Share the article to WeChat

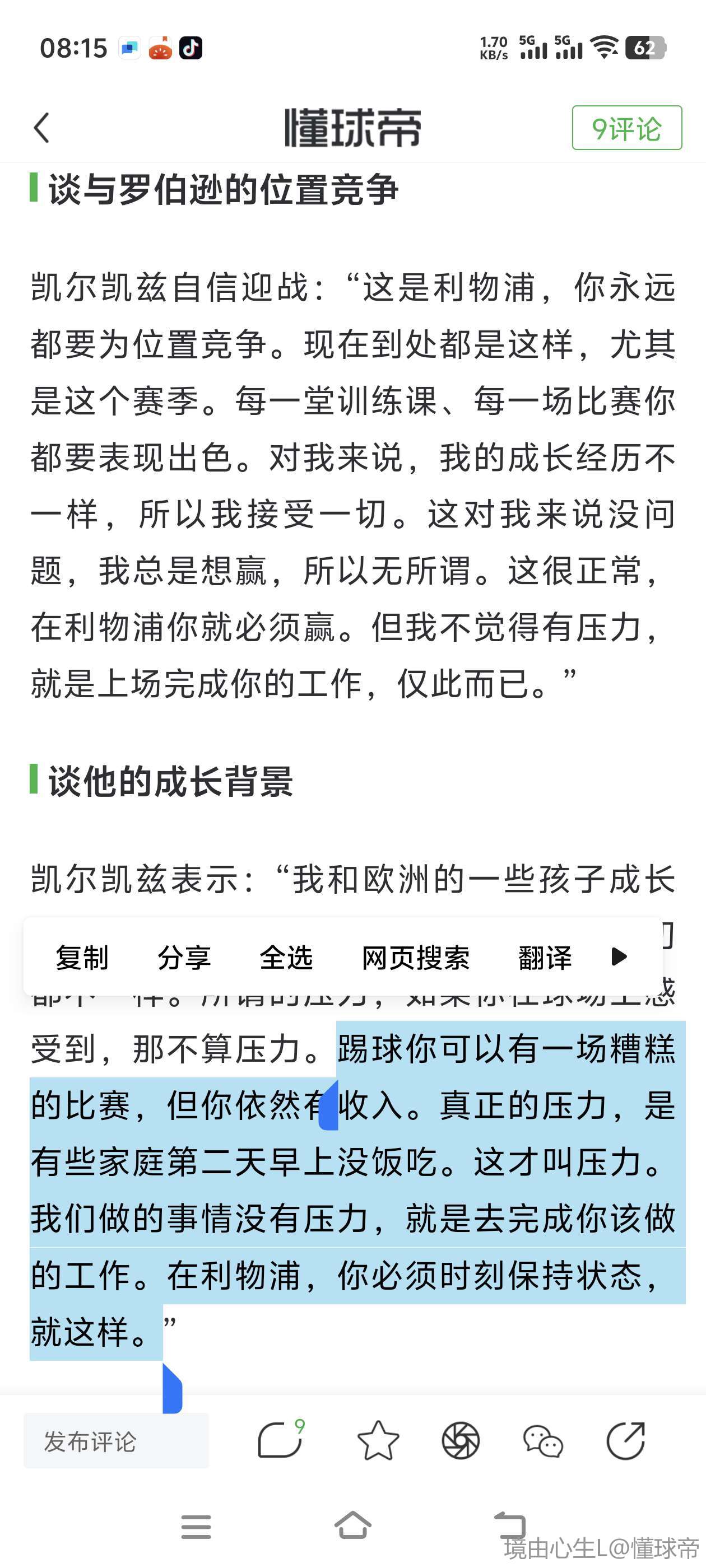coord(543,1441)
